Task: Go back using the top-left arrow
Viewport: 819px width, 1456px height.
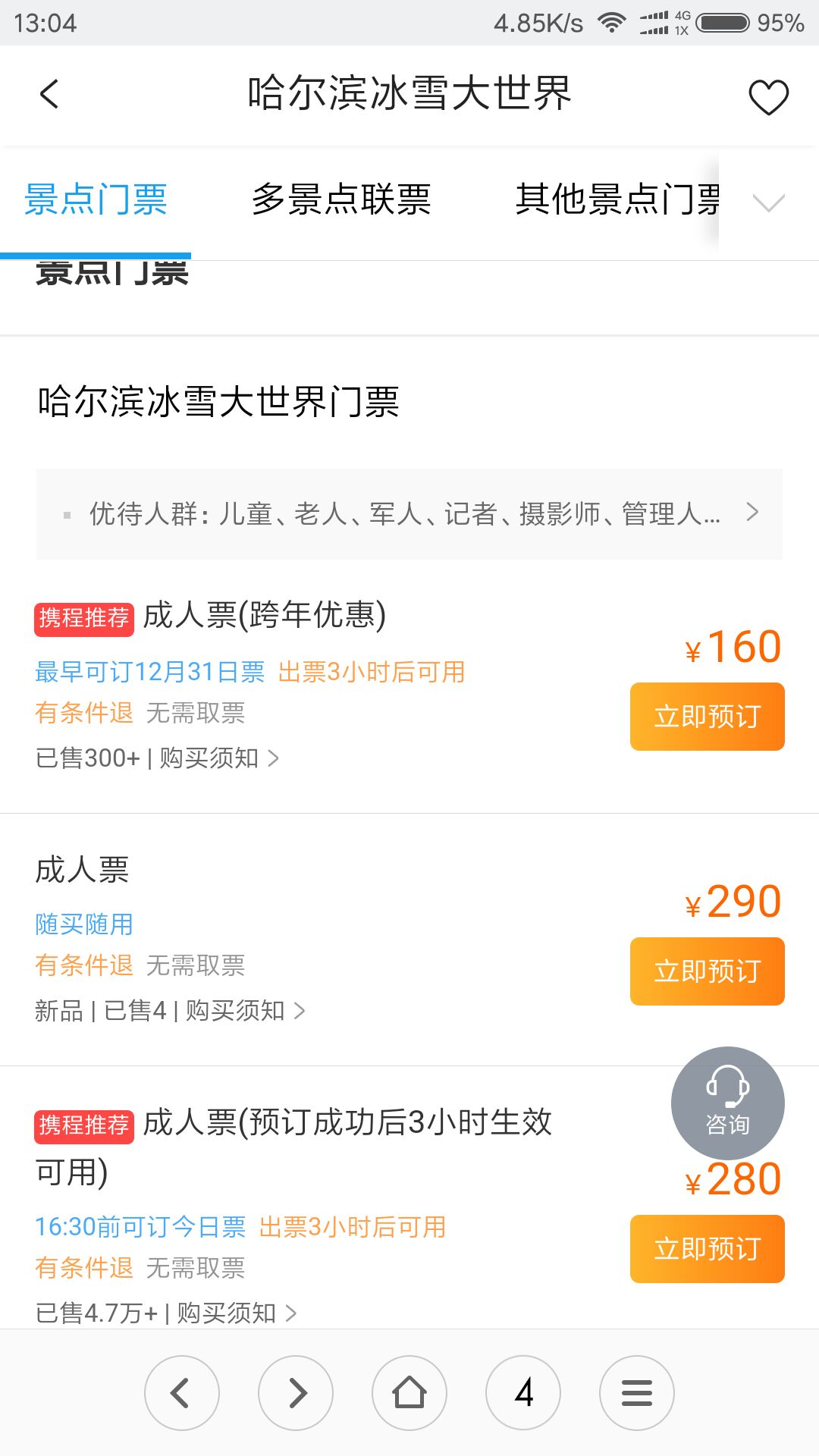Action: [x=49, y=95]
